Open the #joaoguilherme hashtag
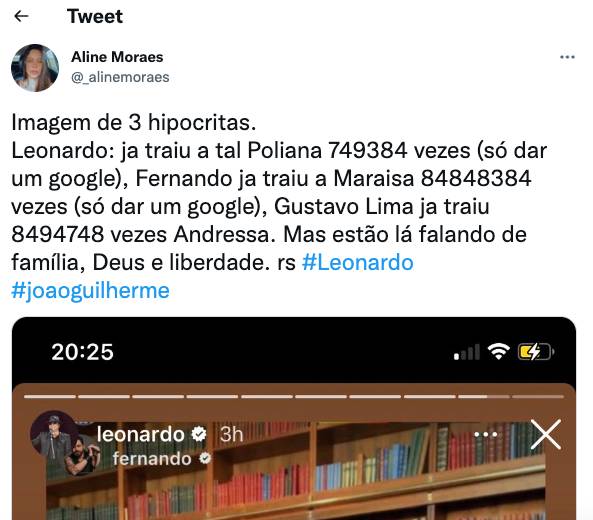The height and width of the screenshot is (520, 593). [x=90, y=291]
